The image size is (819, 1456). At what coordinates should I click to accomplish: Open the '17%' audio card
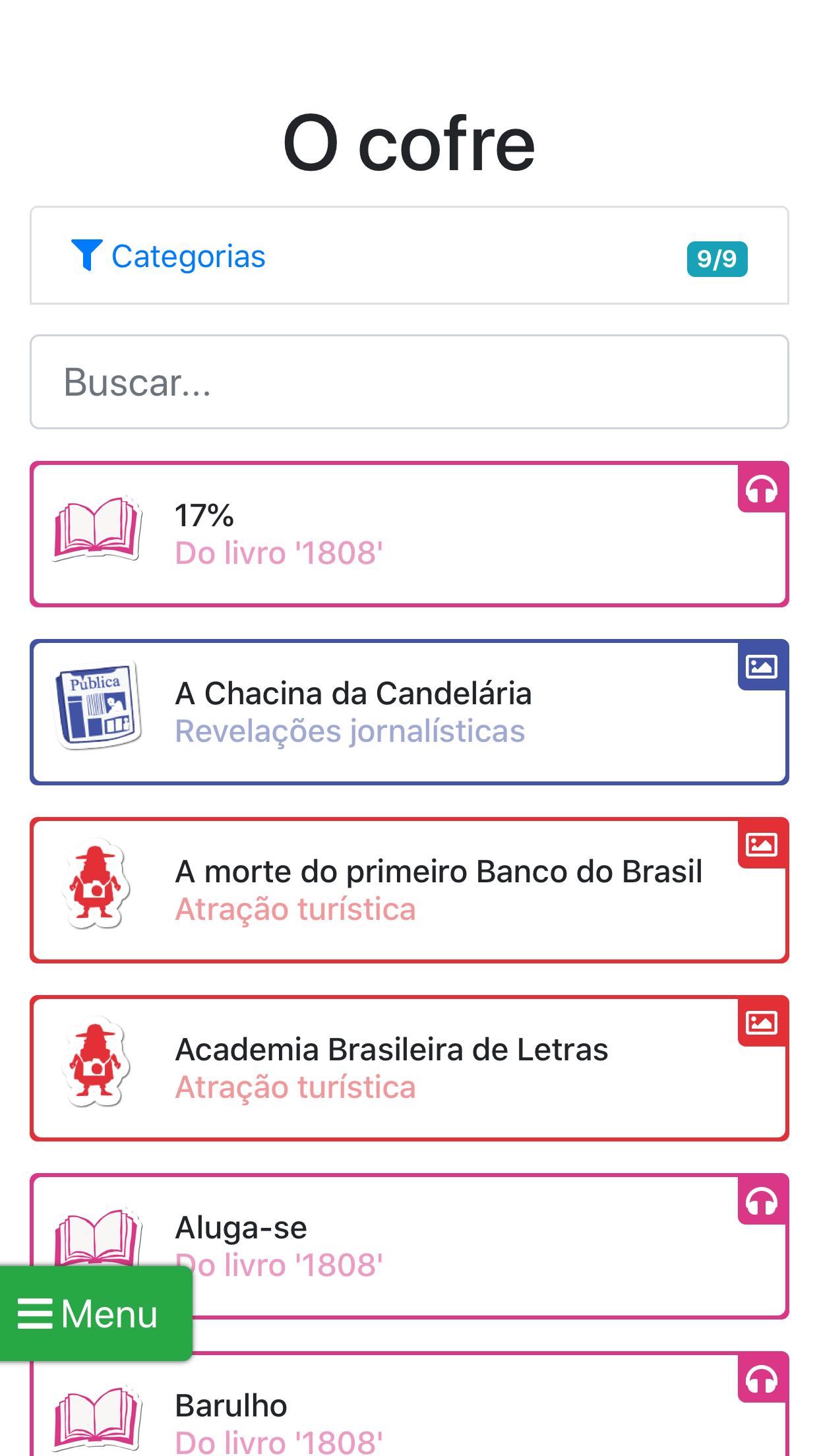coord(409,534)
